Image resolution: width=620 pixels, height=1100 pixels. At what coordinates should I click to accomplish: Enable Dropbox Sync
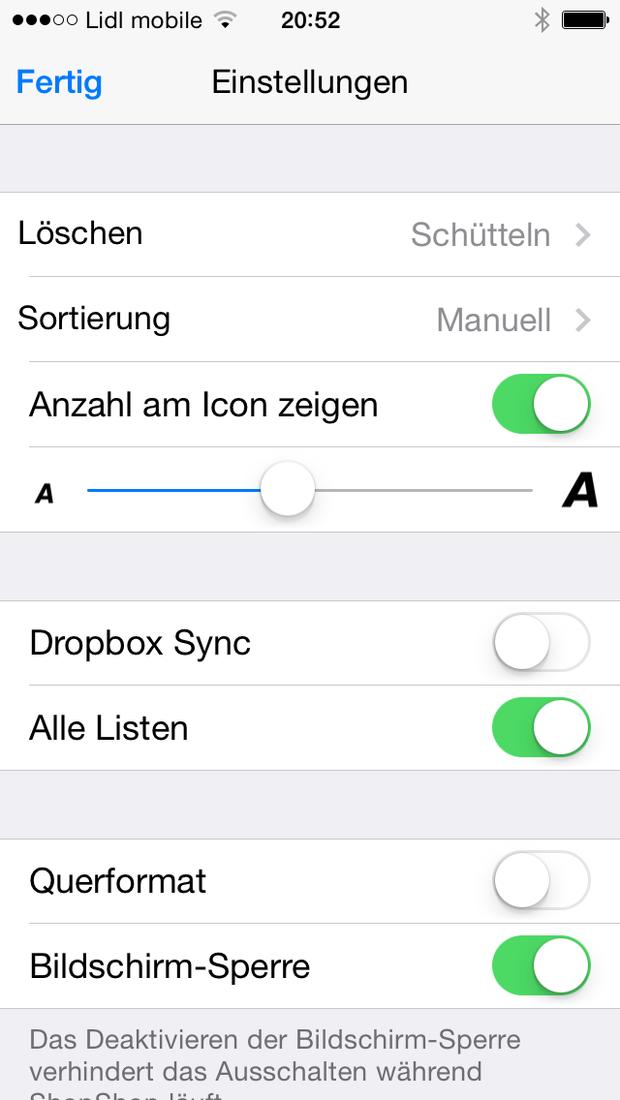coord(541,643)
